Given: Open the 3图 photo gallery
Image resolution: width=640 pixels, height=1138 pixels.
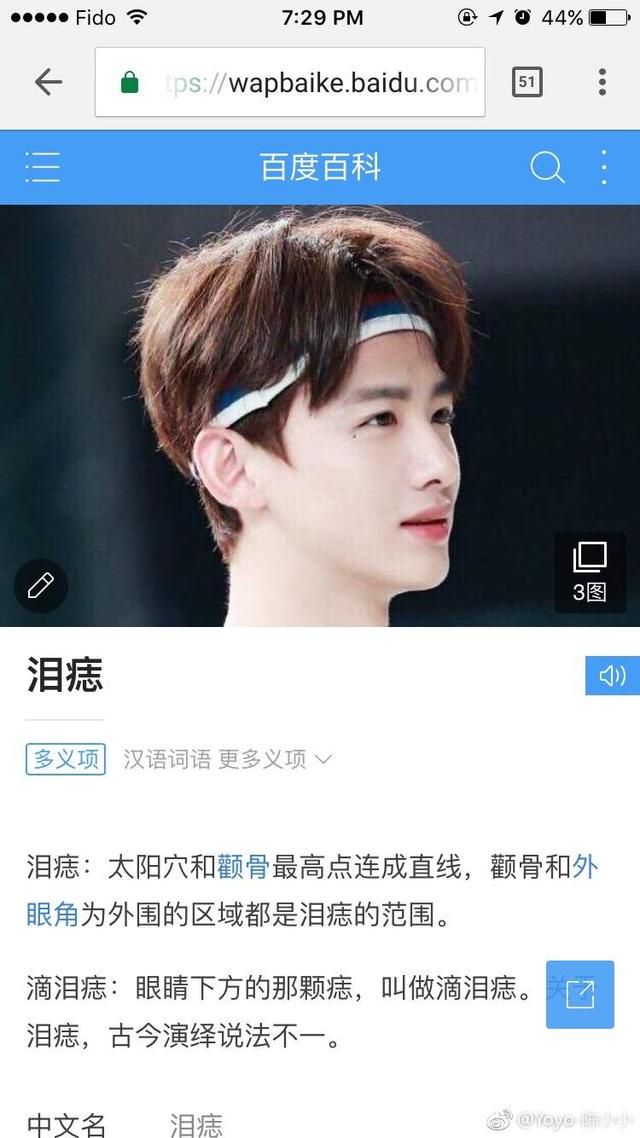Looking at the screenshot, I should click(x=590, y=573).
